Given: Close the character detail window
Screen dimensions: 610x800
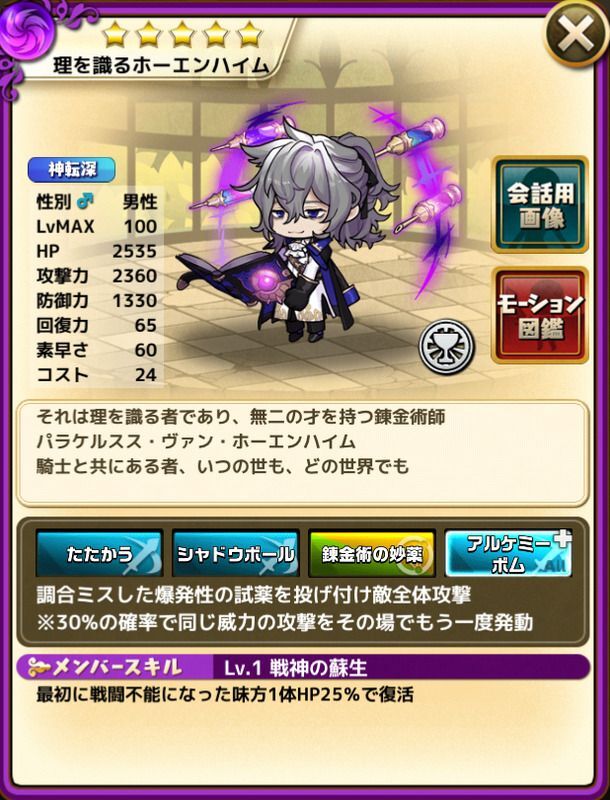Looking at the screenshot, I should pyautogui.click(x=575, y=37).
